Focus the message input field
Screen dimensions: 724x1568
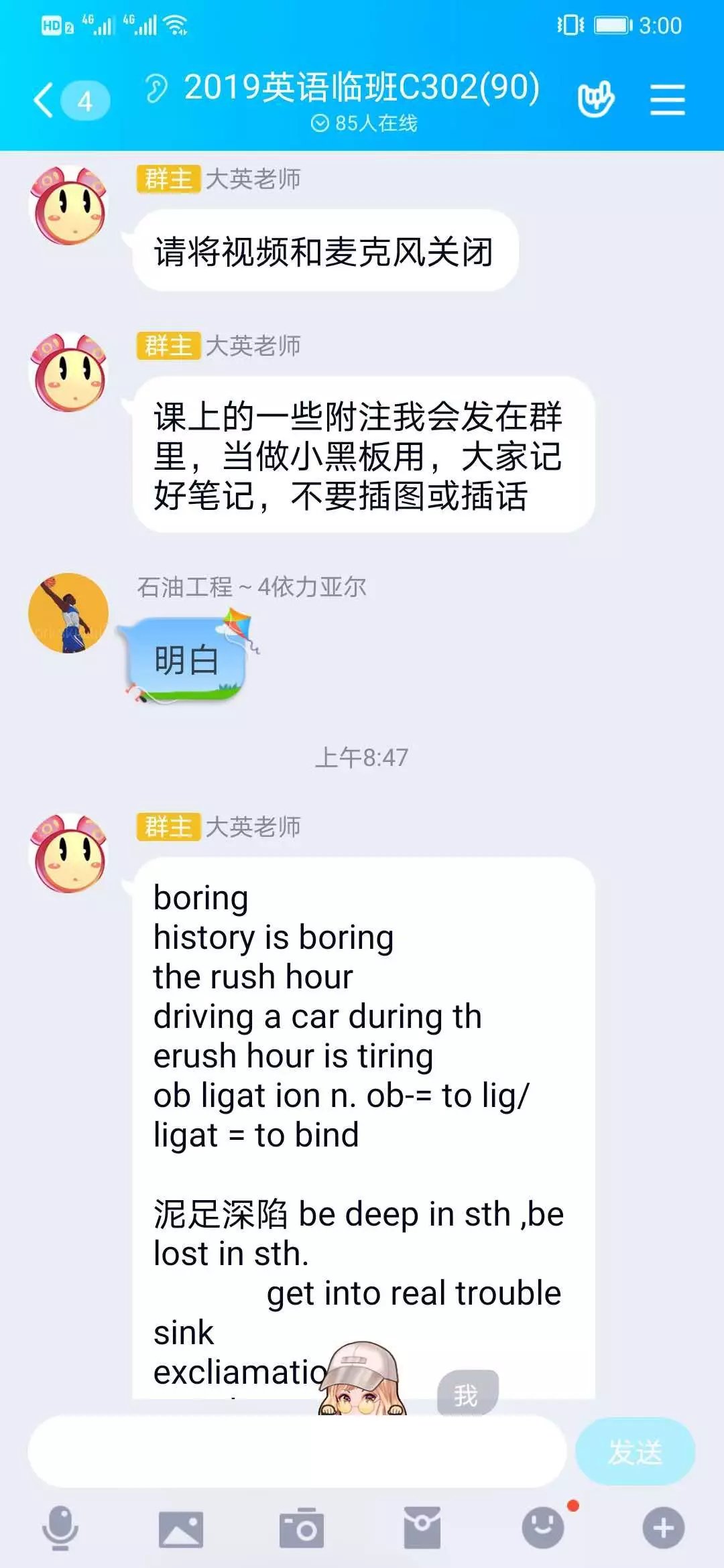(x=296, y=1451)
